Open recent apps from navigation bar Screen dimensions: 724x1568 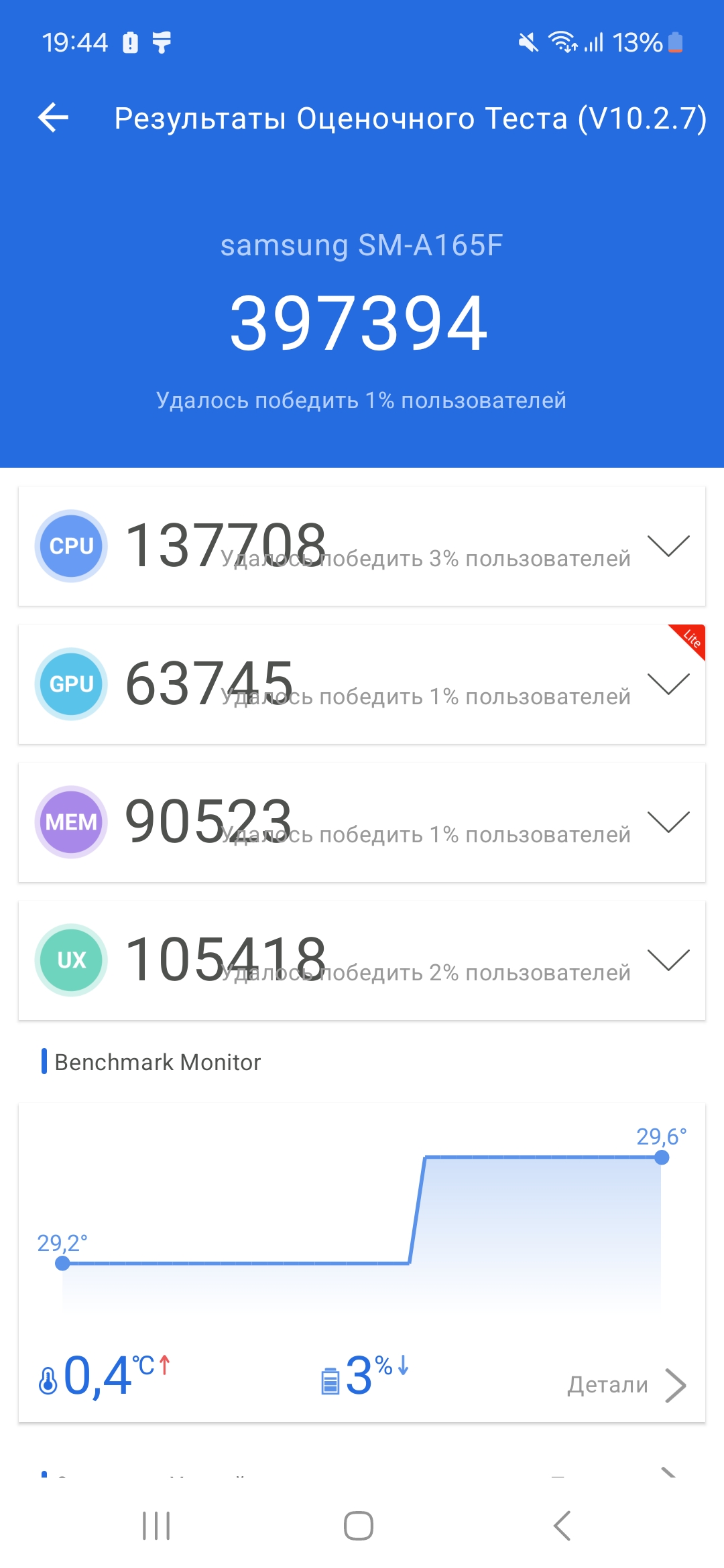pyautogui.click(x=156, y=1526)
